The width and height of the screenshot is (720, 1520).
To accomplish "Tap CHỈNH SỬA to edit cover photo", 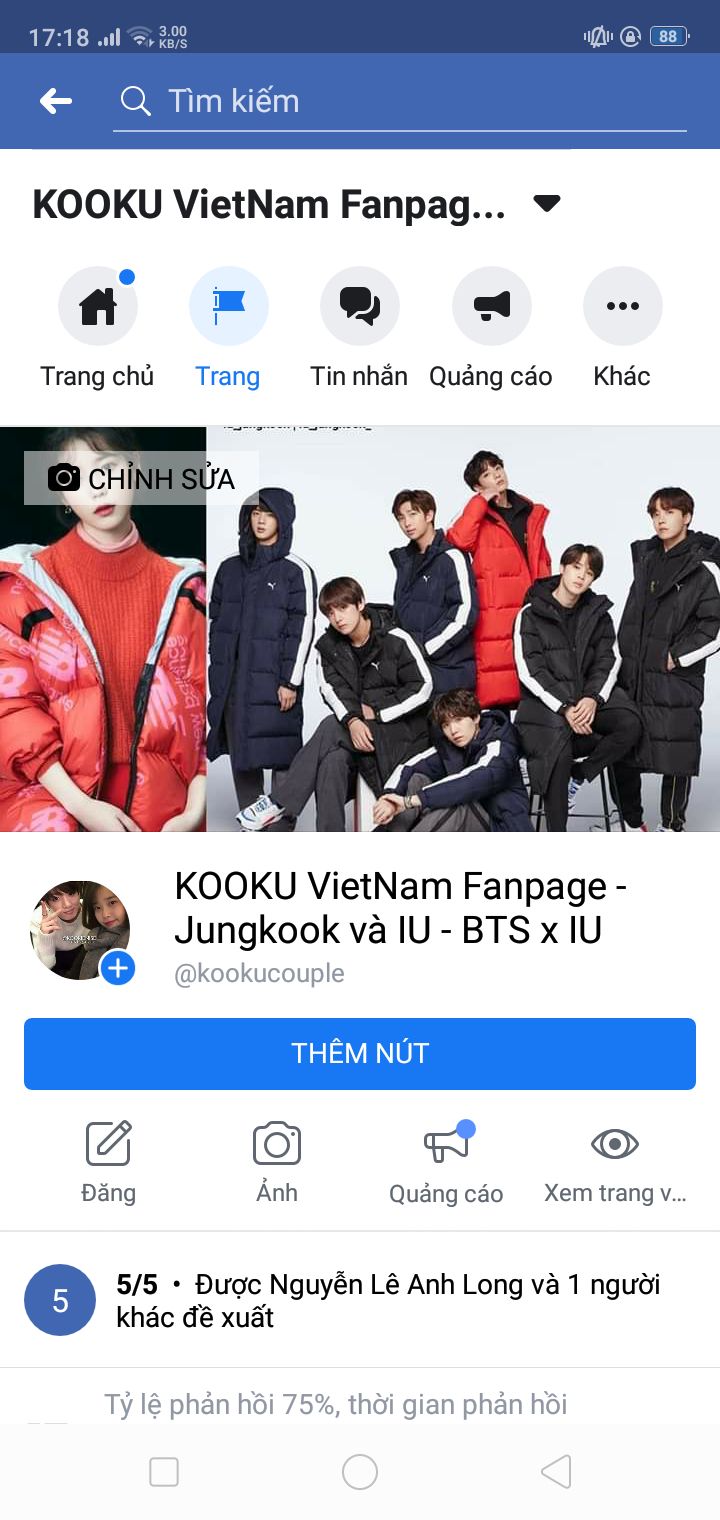I will click(142, 479).
